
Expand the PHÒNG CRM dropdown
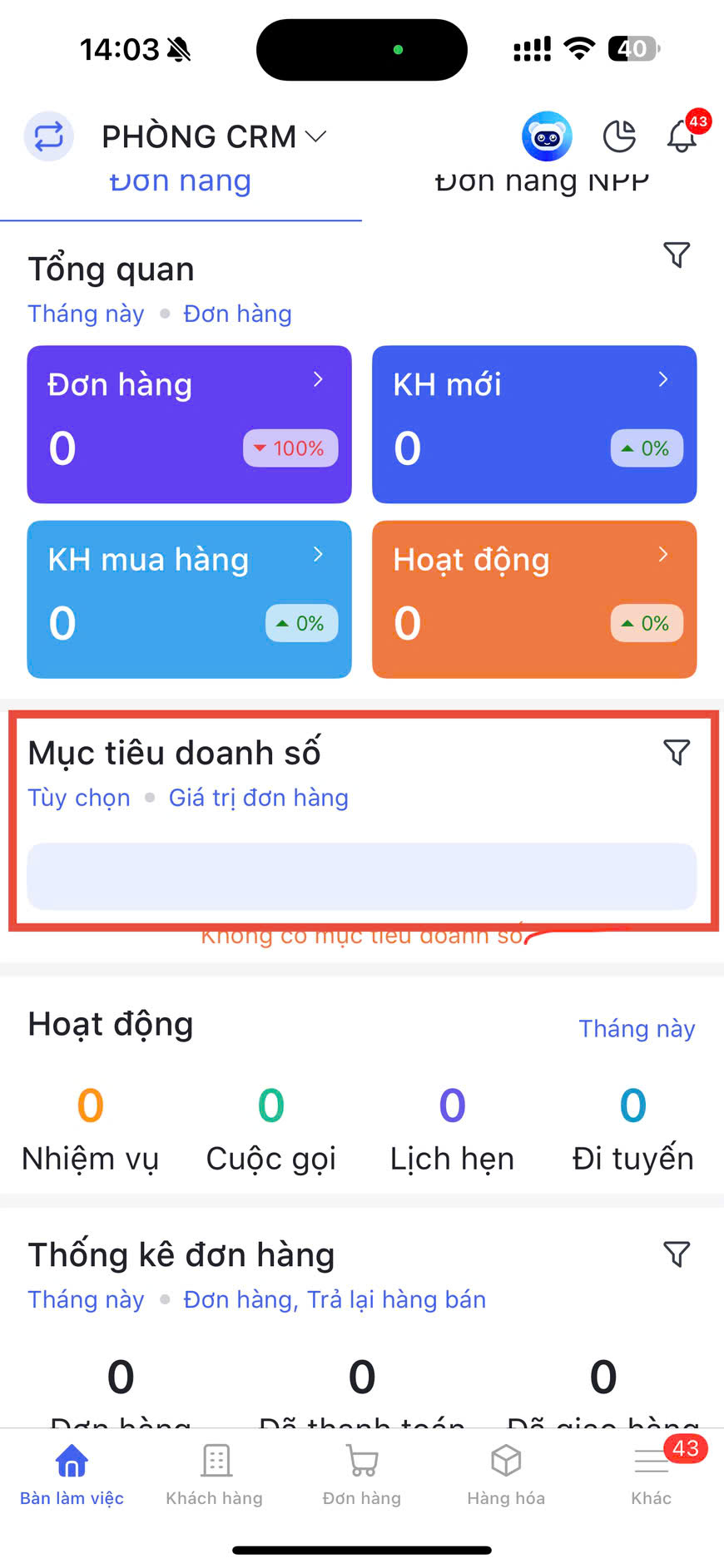coord(214,136)
